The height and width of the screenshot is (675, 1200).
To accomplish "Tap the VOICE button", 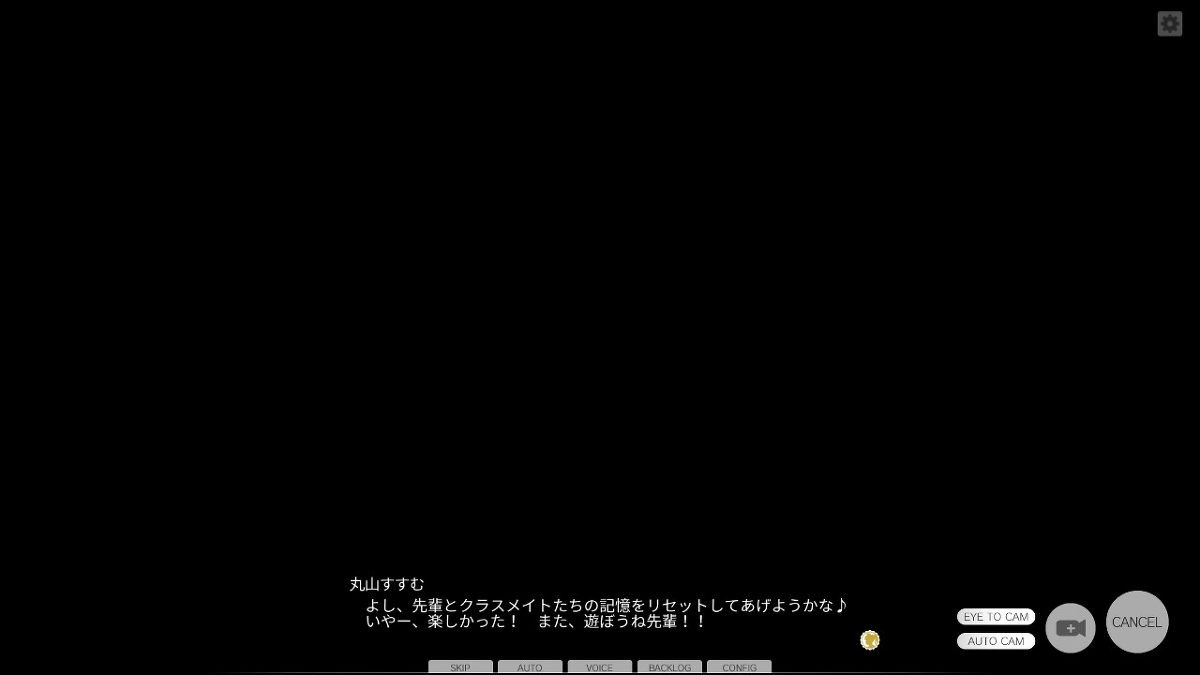I will tap(600, 667).
